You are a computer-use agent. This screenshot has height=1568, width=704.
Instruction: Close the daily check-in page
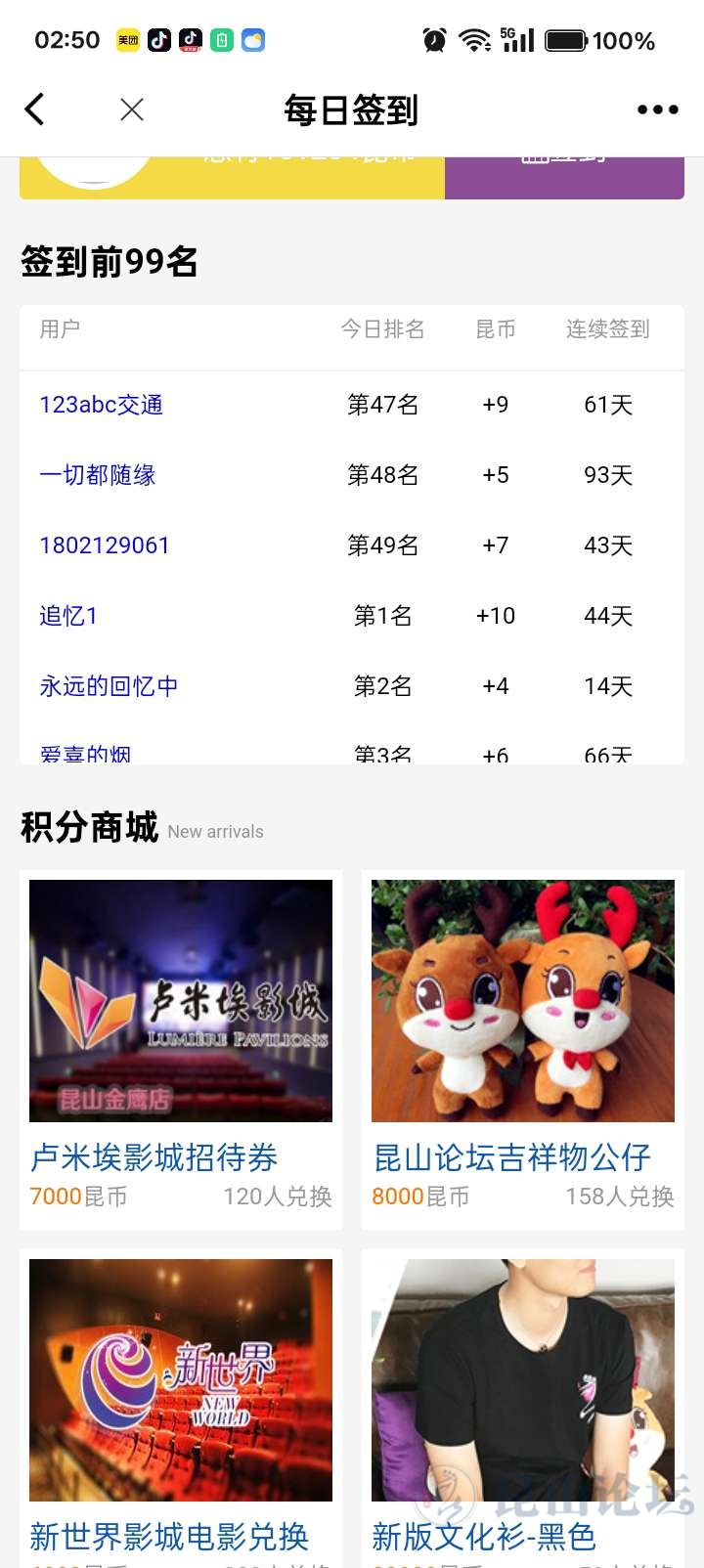pyautogui.click(x=132, y=109)
